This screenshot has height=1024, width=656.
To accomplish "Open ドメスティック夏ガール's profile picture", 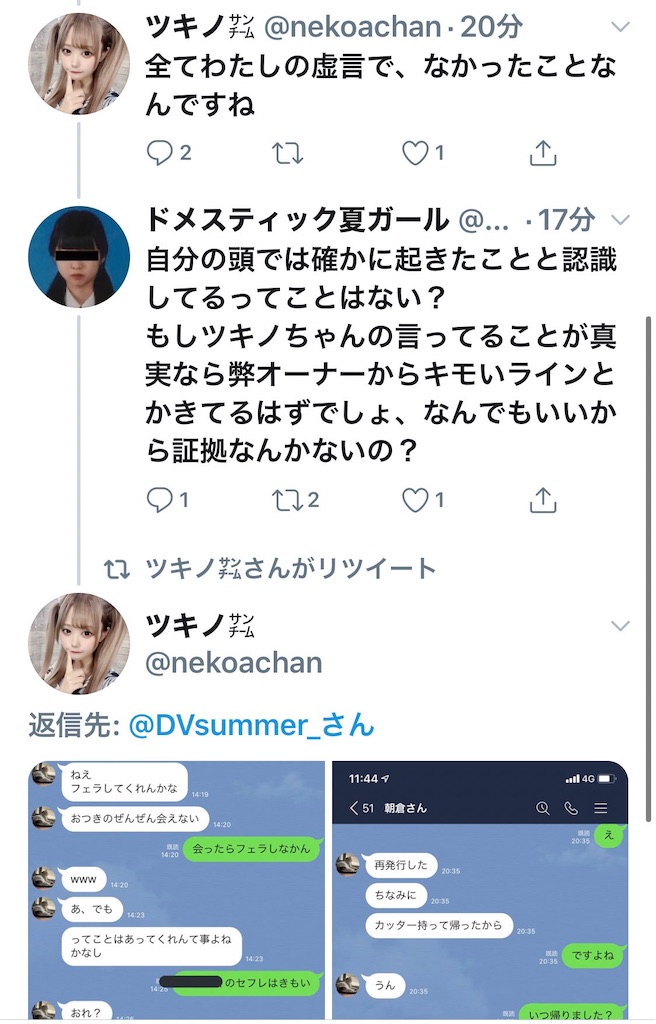I will pyautogui.click(x=79, y=257).
